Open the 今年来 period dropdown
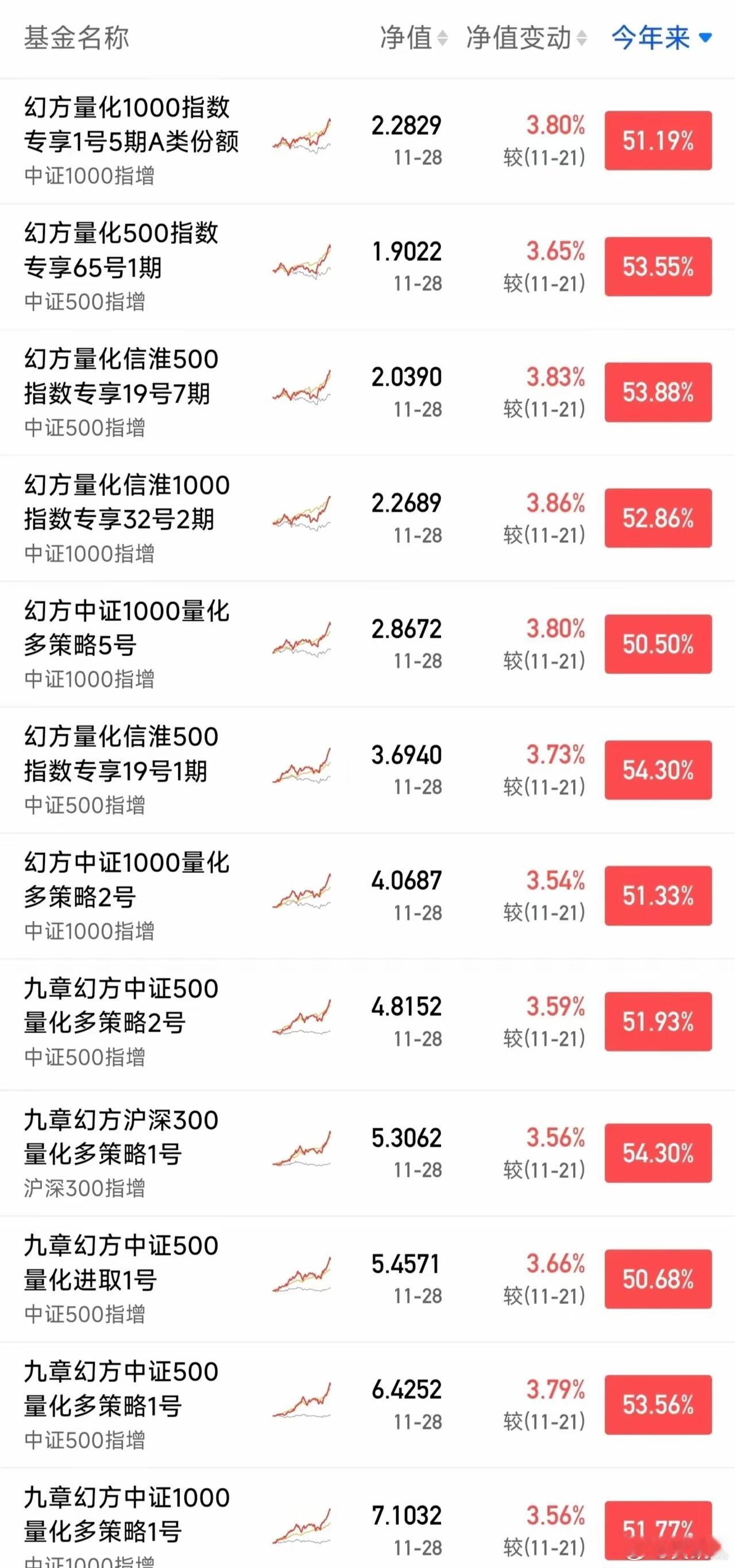 pos(661,38)
